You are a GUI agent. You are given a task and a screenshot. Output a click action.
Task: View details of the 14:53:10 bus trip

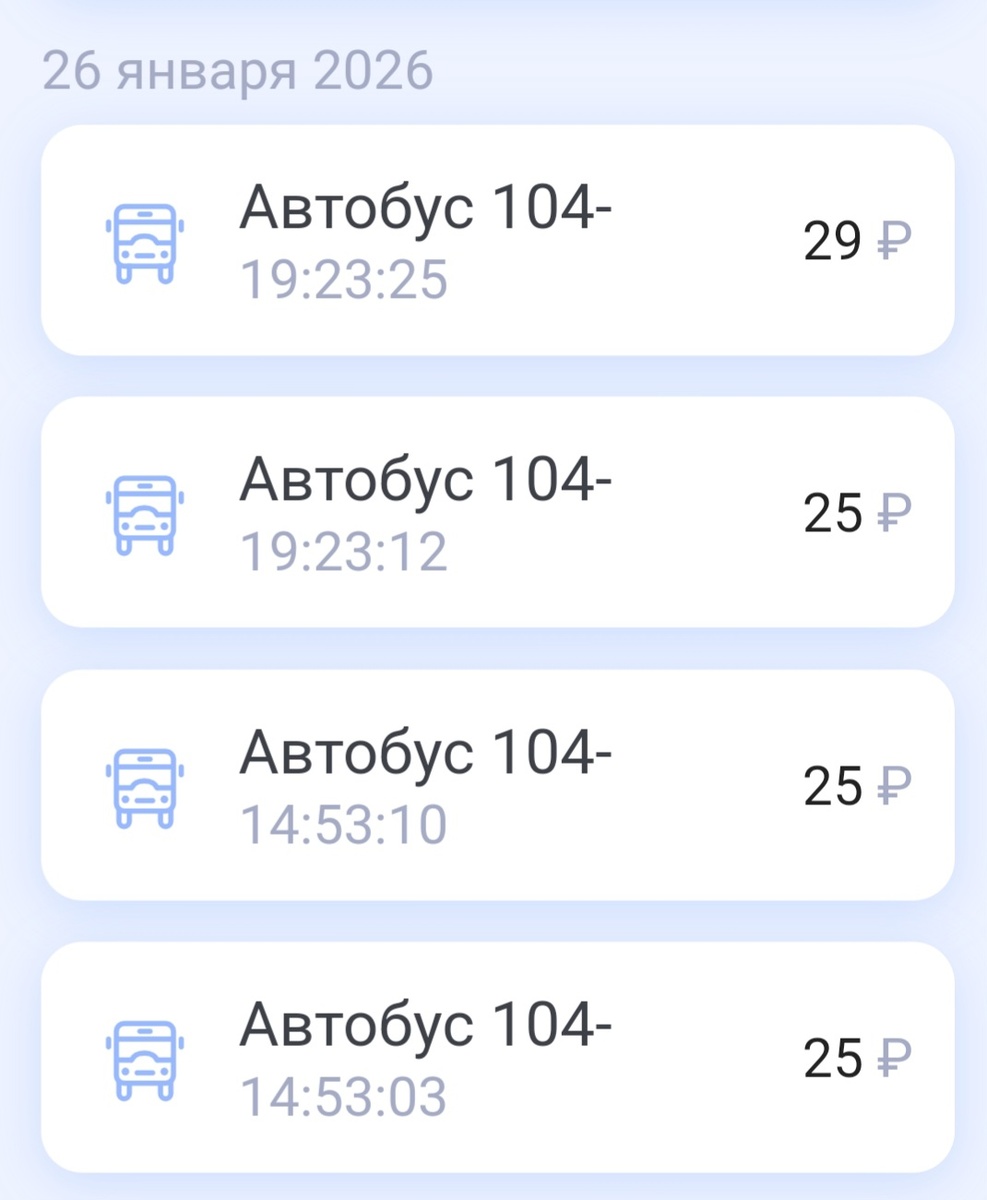497,785
